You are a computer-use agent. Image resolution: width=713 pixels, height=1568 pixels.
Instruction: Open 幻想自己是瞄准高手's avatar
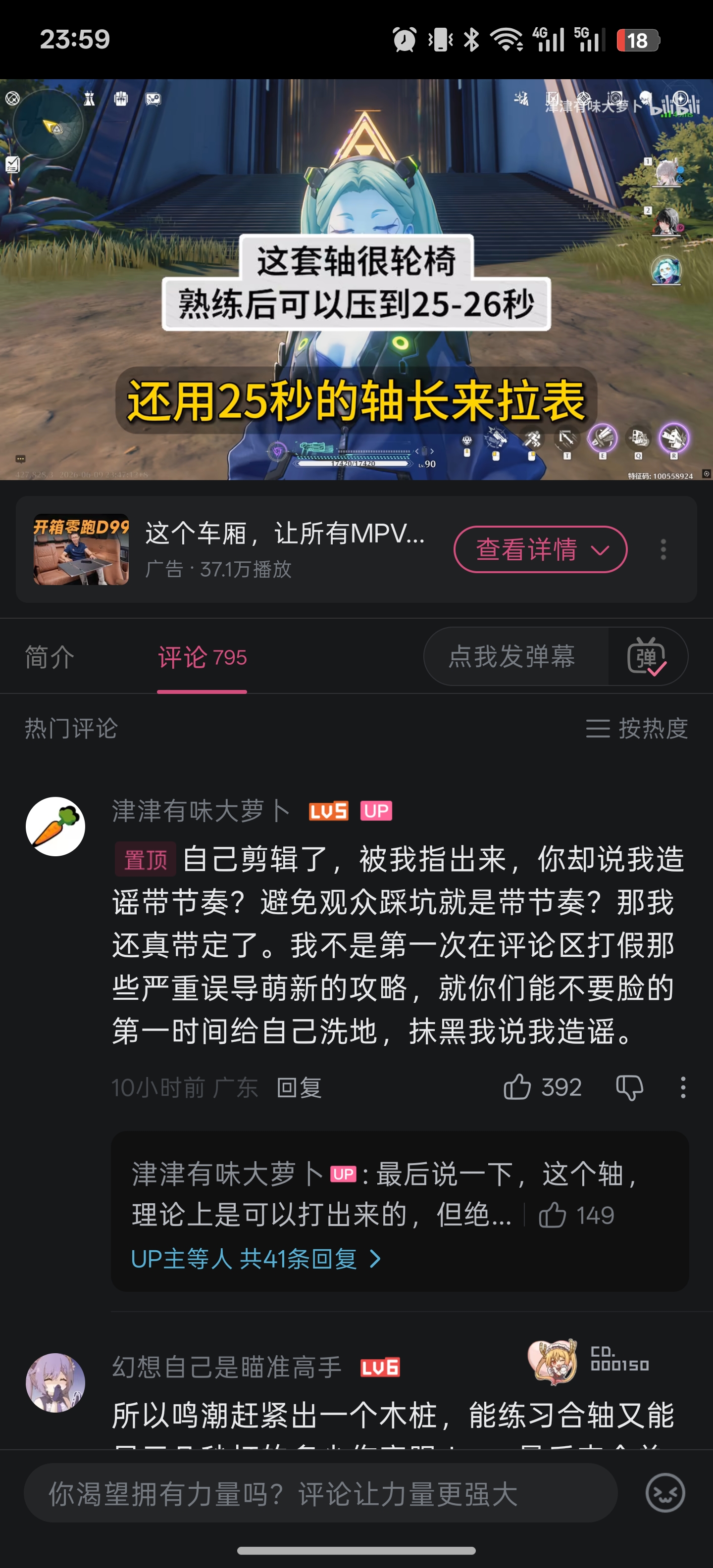pos(55,1382)
